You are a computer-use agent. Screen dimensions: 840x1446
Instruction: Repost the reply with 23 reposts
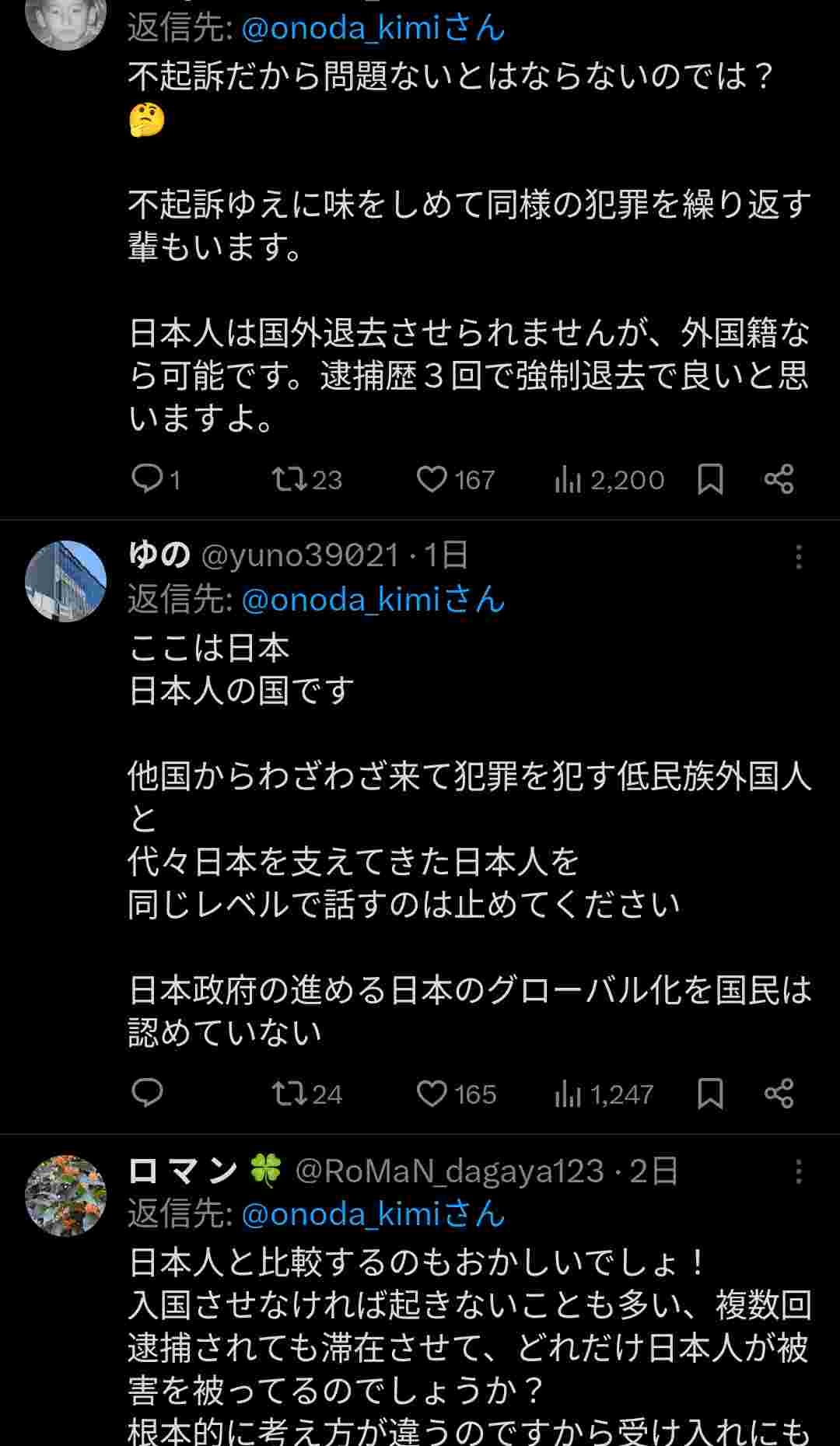tap(290, 479)
